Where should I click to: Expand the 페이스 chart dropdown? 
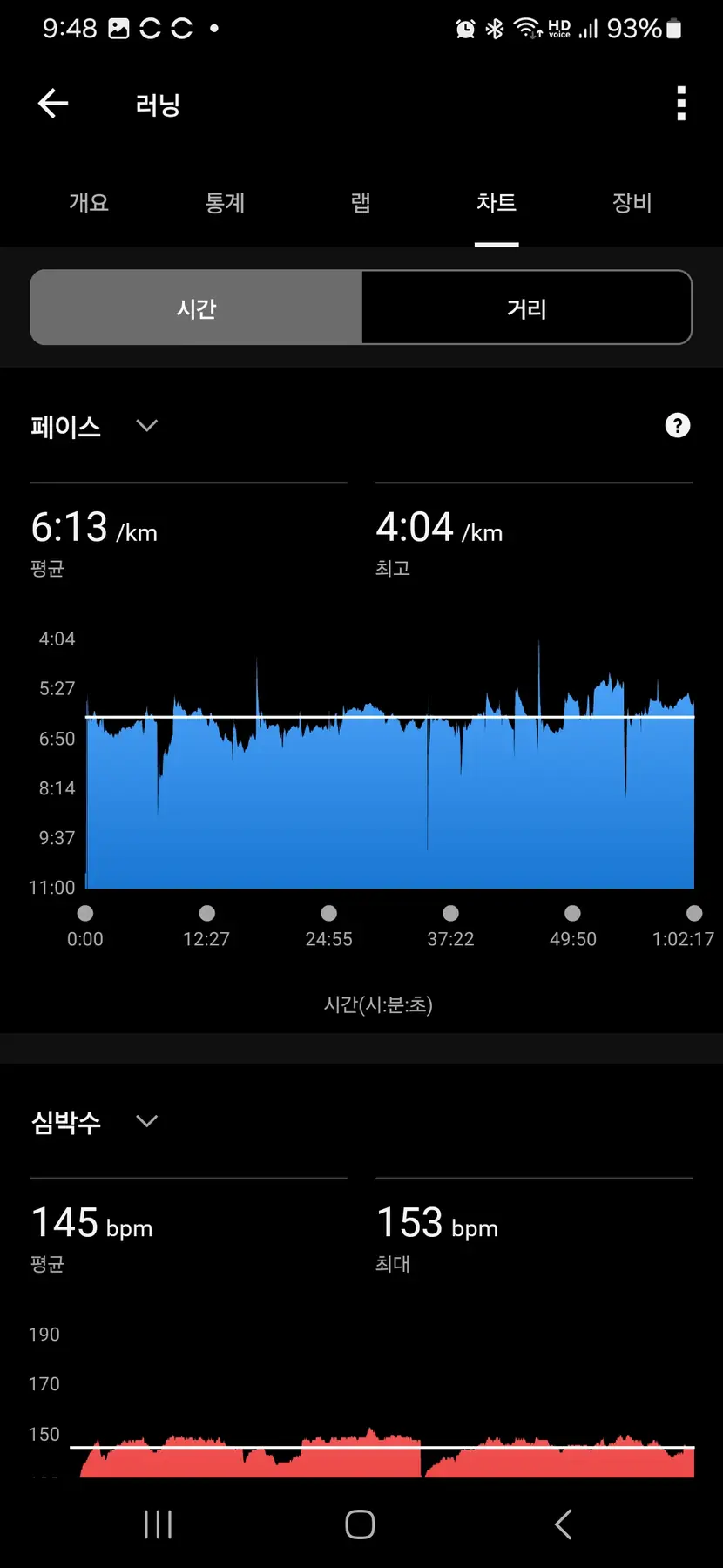[146, 426]
